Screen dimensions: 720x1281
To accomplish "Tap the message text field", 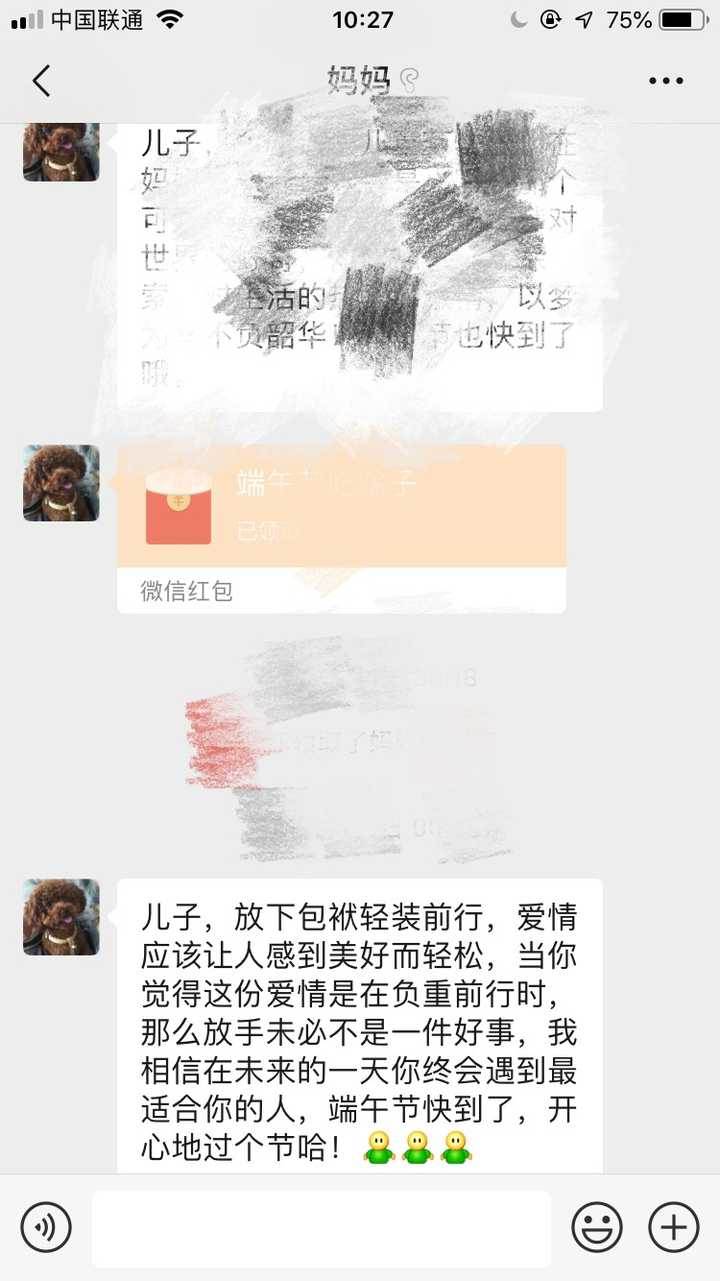I will pyautogui.click(x=321, y=1227).
